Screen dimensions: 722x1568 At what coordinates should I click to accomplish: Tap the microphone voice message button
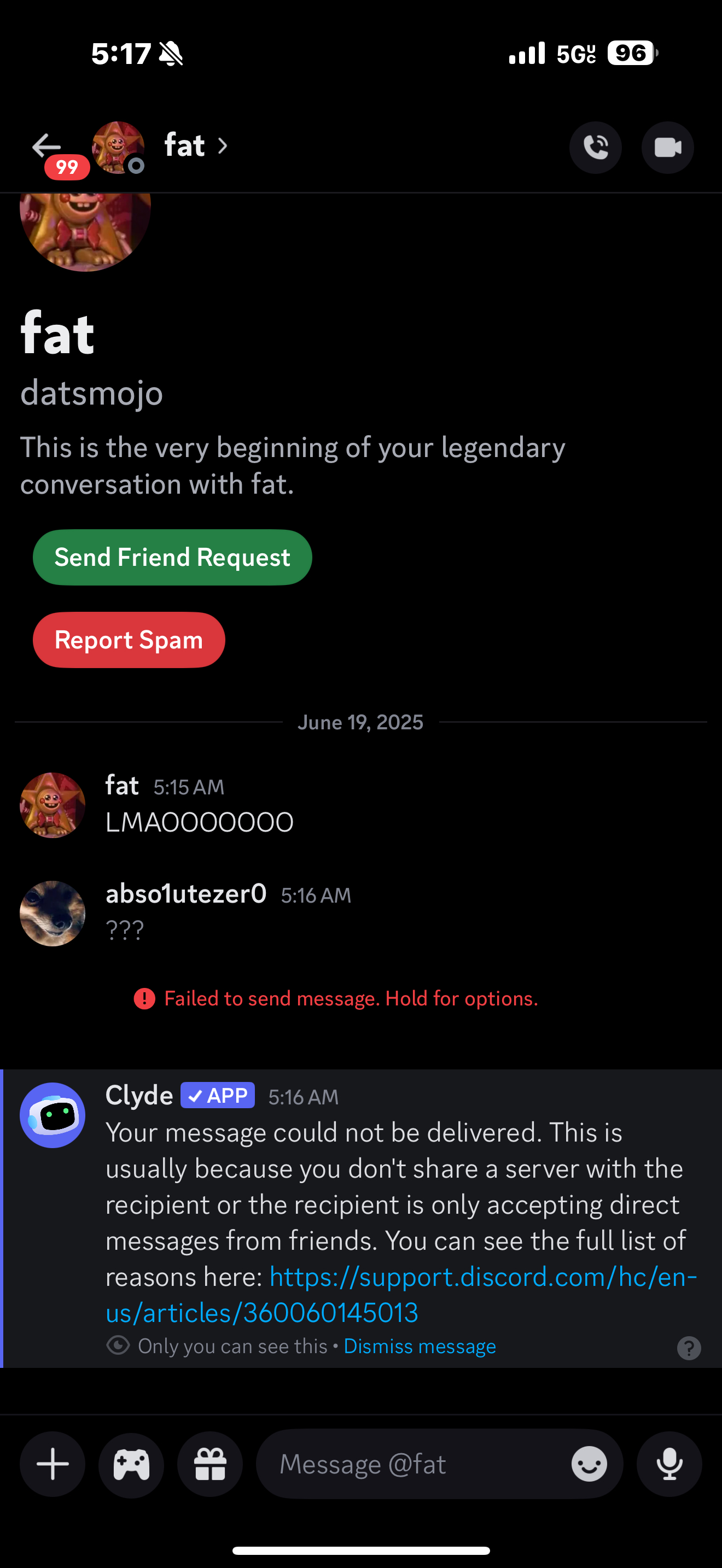[669, 1464]
